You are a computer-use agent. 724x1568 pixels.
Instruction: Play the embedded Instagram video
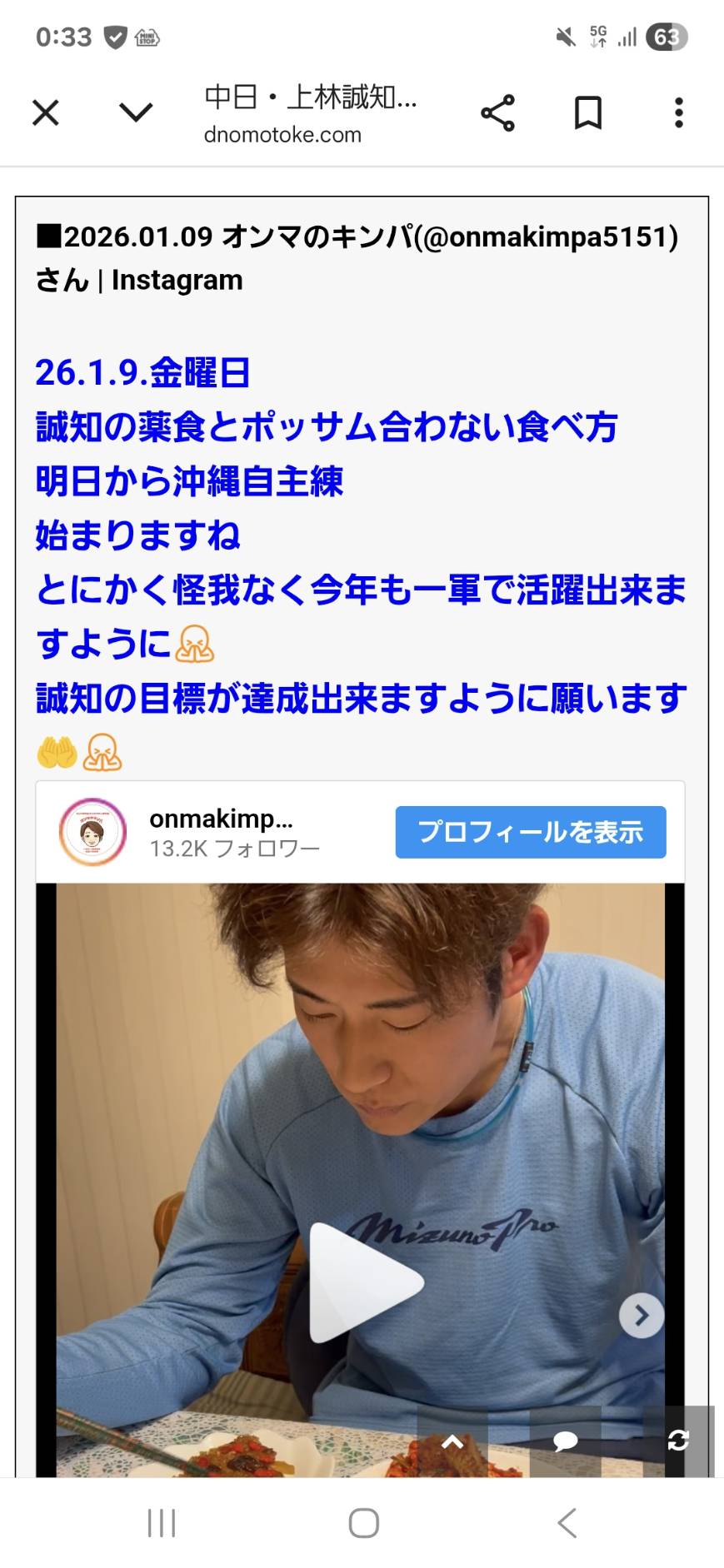(362, 1282)
